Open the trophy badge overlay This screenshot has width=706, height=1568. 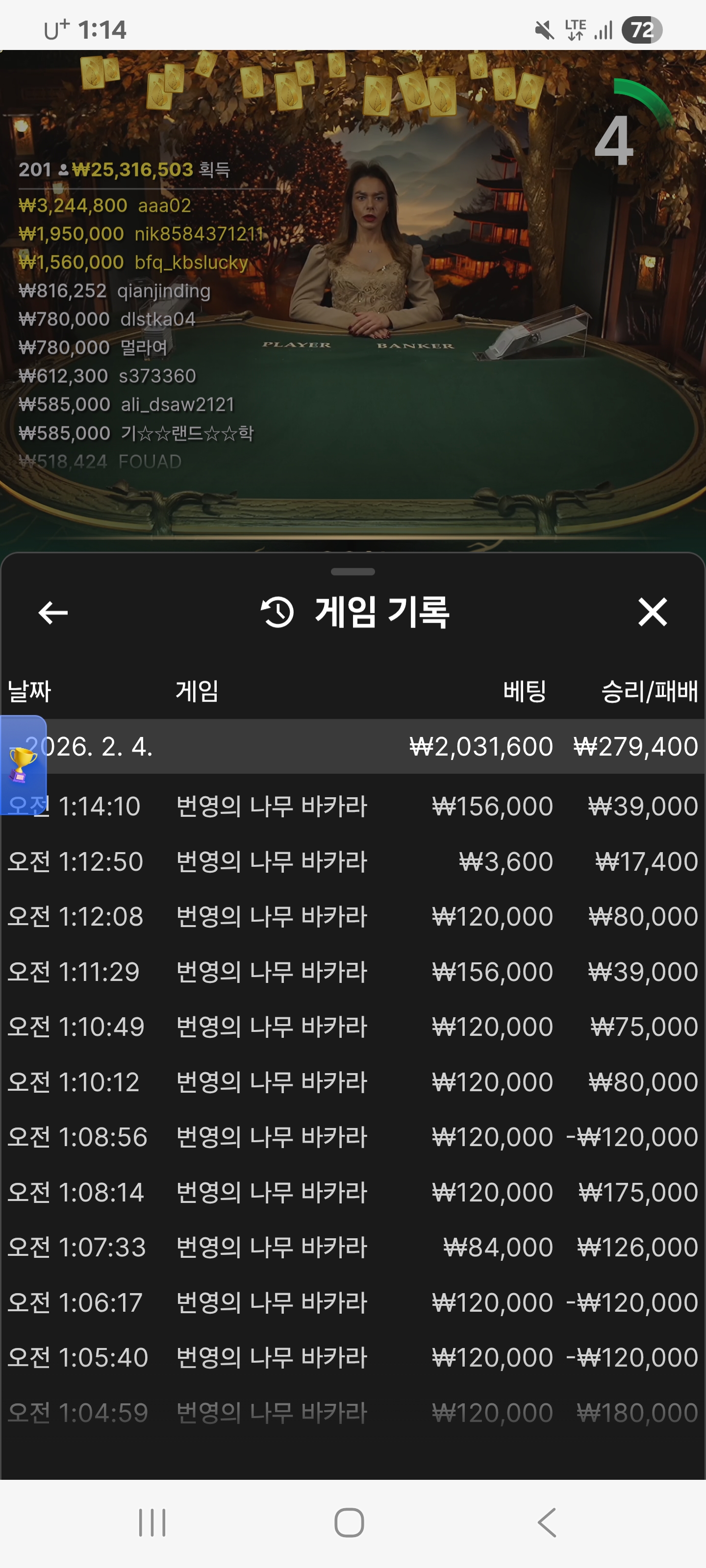coord(23,763)
